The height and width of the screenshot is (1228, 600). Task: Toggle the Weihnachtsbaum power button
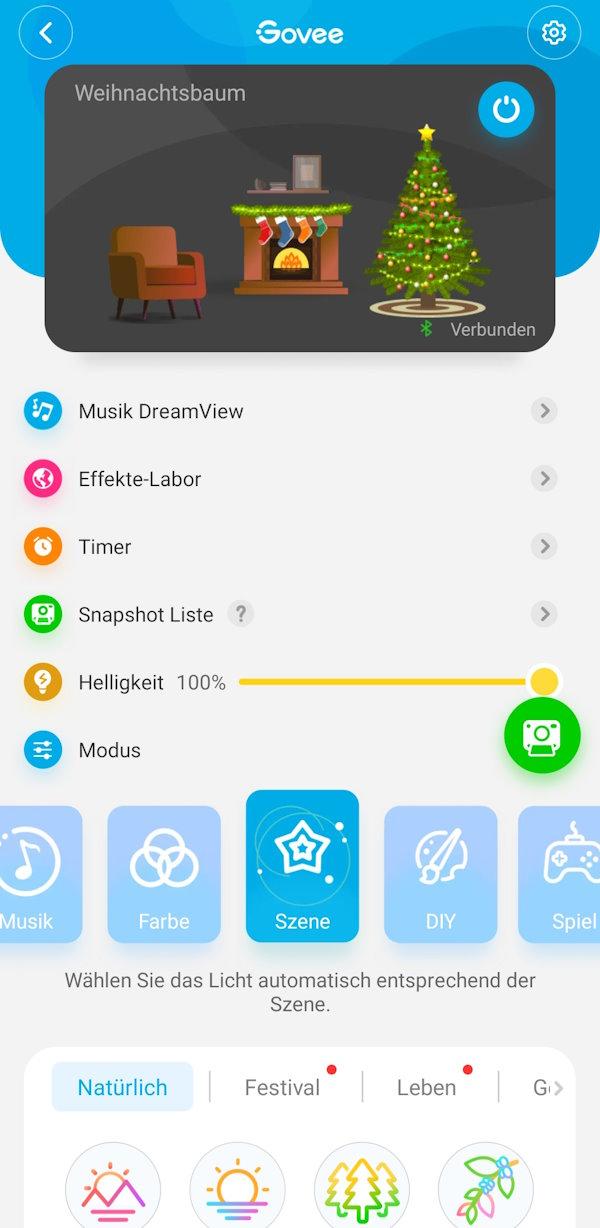point(506,109)
